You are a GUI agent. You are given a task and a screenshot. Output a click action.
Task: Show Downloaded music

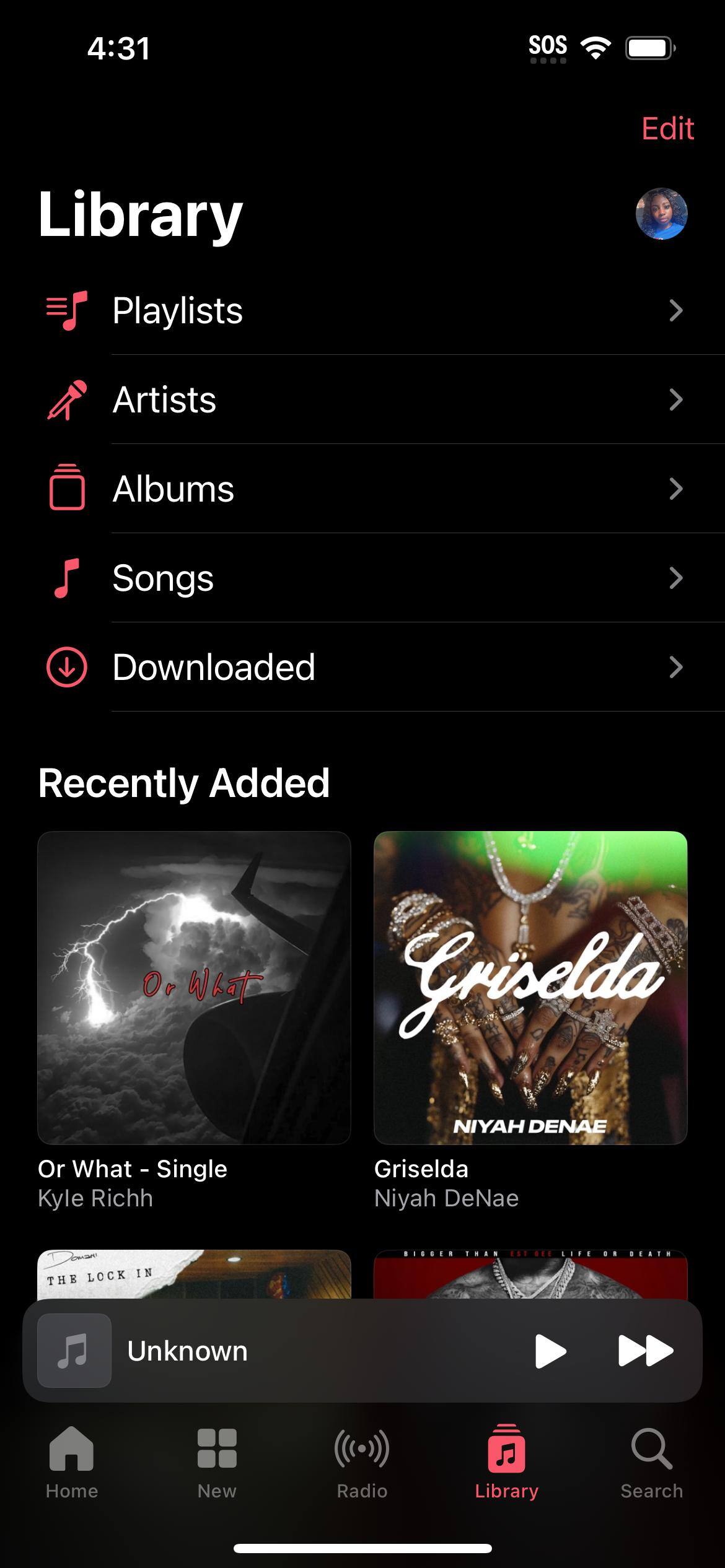(x=362, y=667)
